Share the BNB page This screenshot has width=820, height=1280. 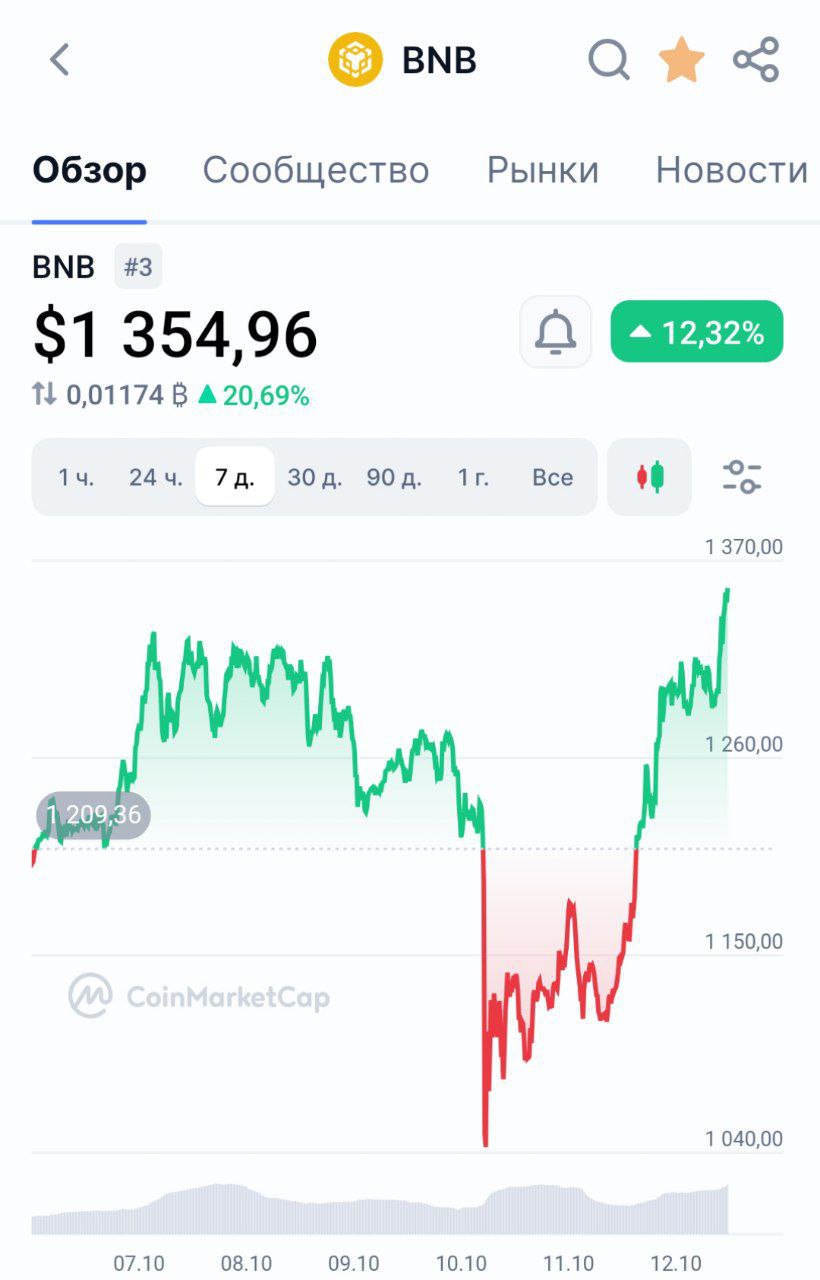[756, 60]
